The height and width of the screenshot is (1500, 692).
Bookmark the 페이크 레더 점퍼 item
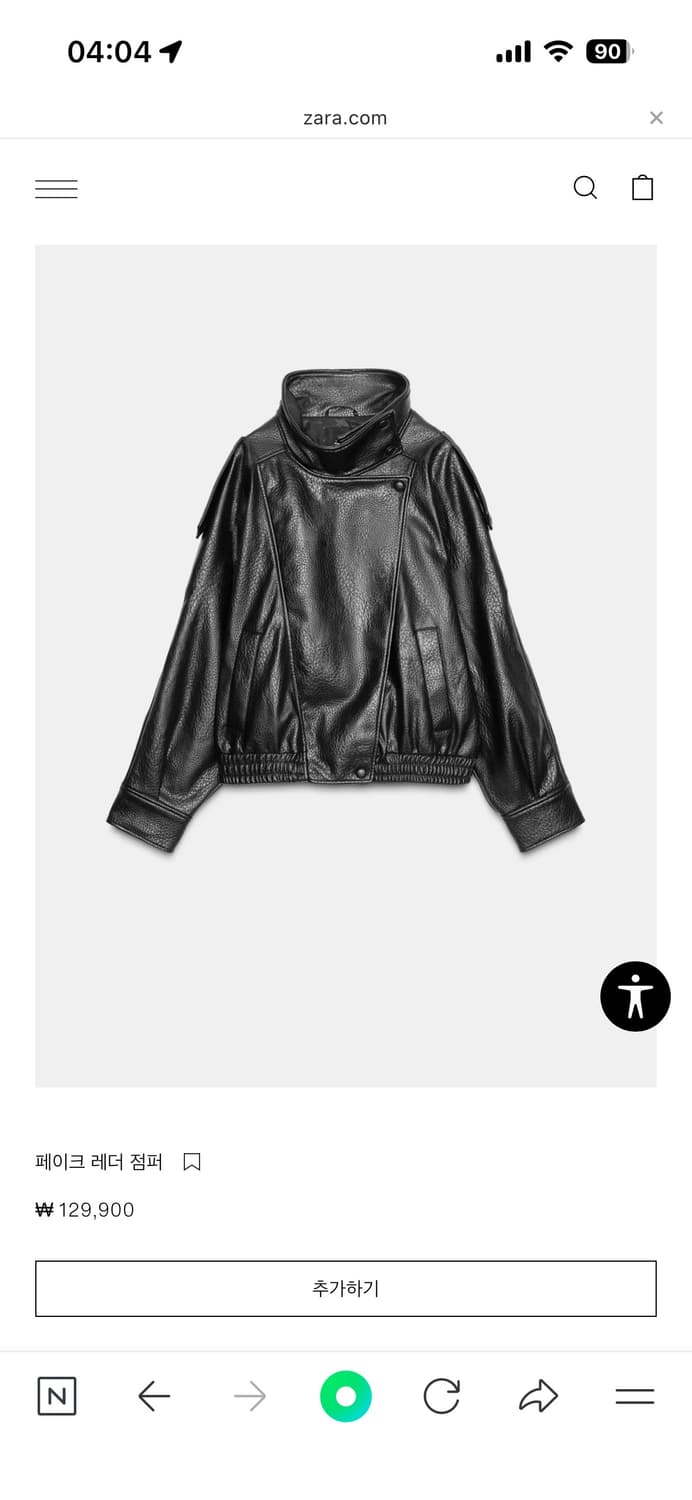tap(192, 1162)
